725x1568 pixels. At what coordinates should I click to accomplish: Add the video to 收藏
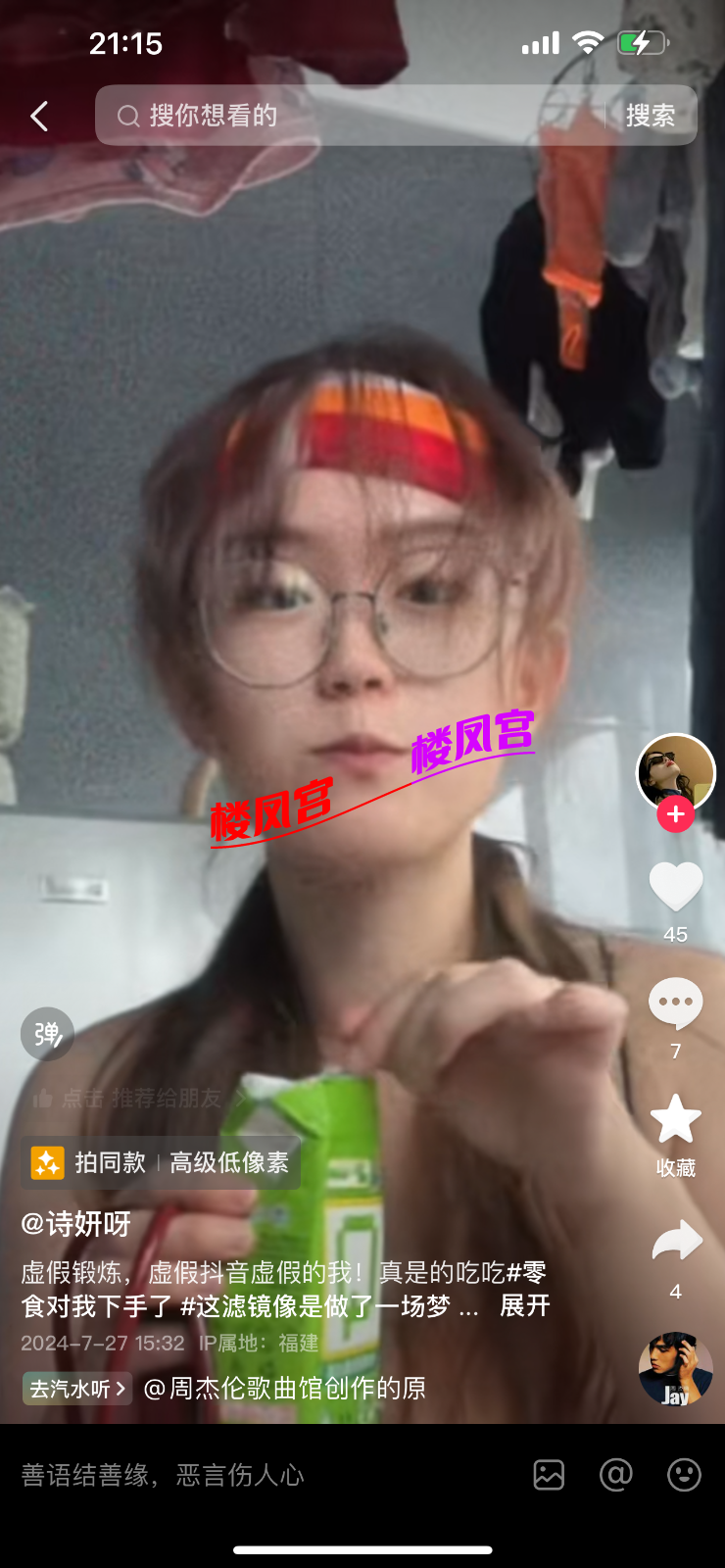(675, 1122)
